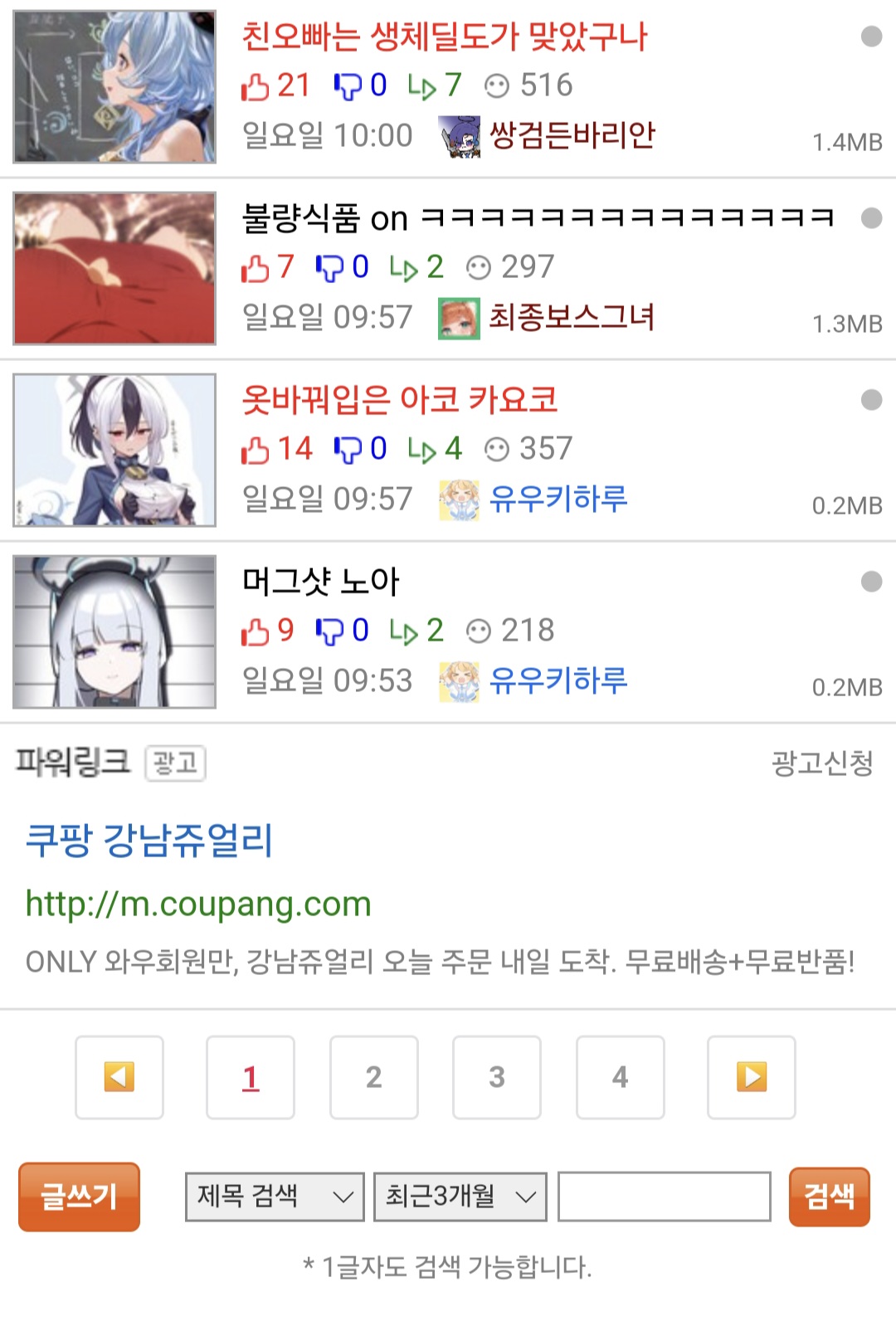
Task: Focus the search text field
Action: click(664, 1197)
